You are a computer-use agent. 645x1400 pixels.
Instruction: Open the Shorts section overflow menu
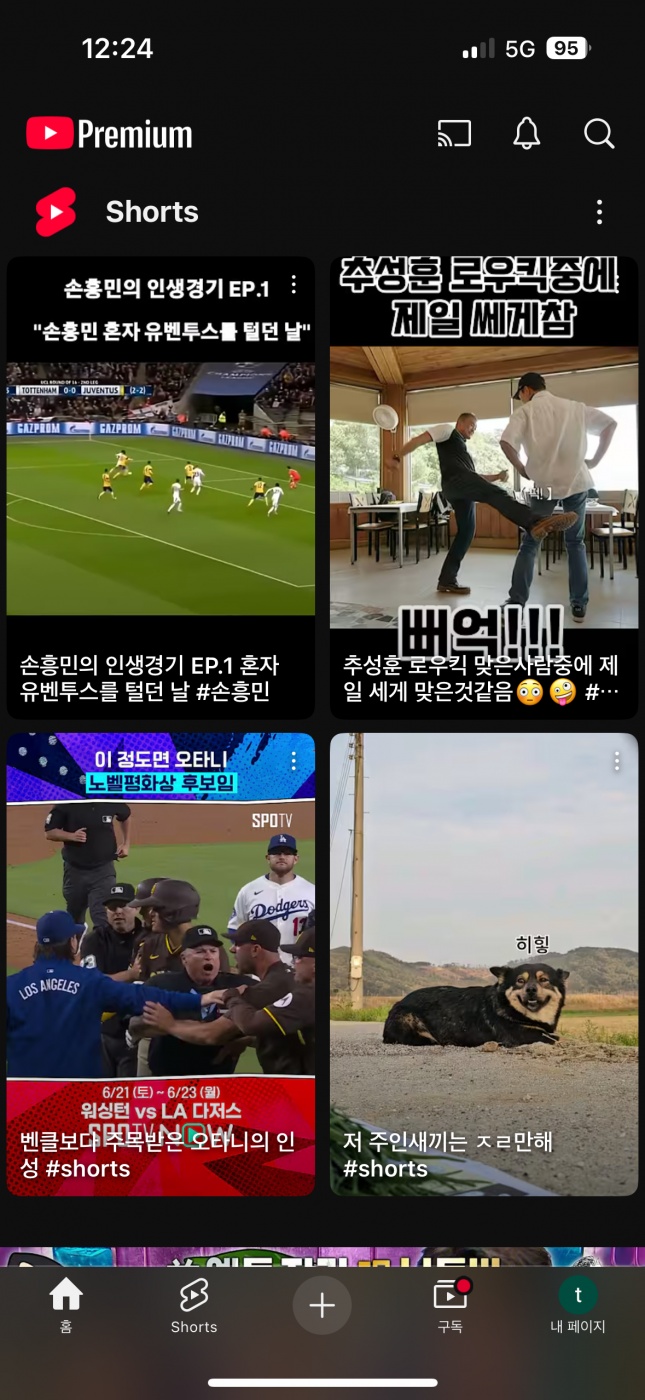pyautogui.click(x=599, y=212)
